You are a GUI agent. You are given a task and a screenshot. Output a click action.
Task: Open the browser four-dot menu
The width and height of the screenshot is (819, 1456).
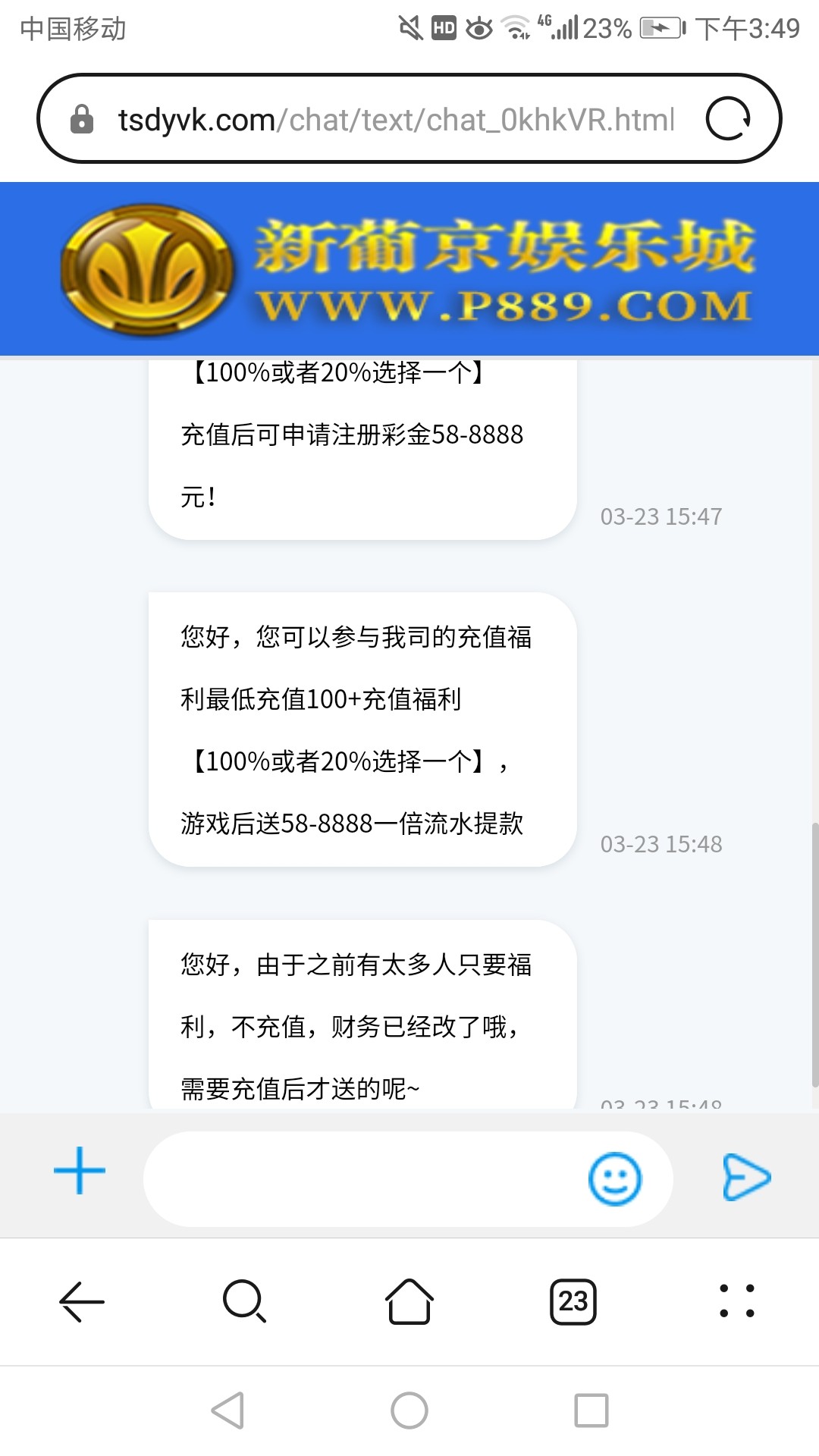click(736, 1301)
